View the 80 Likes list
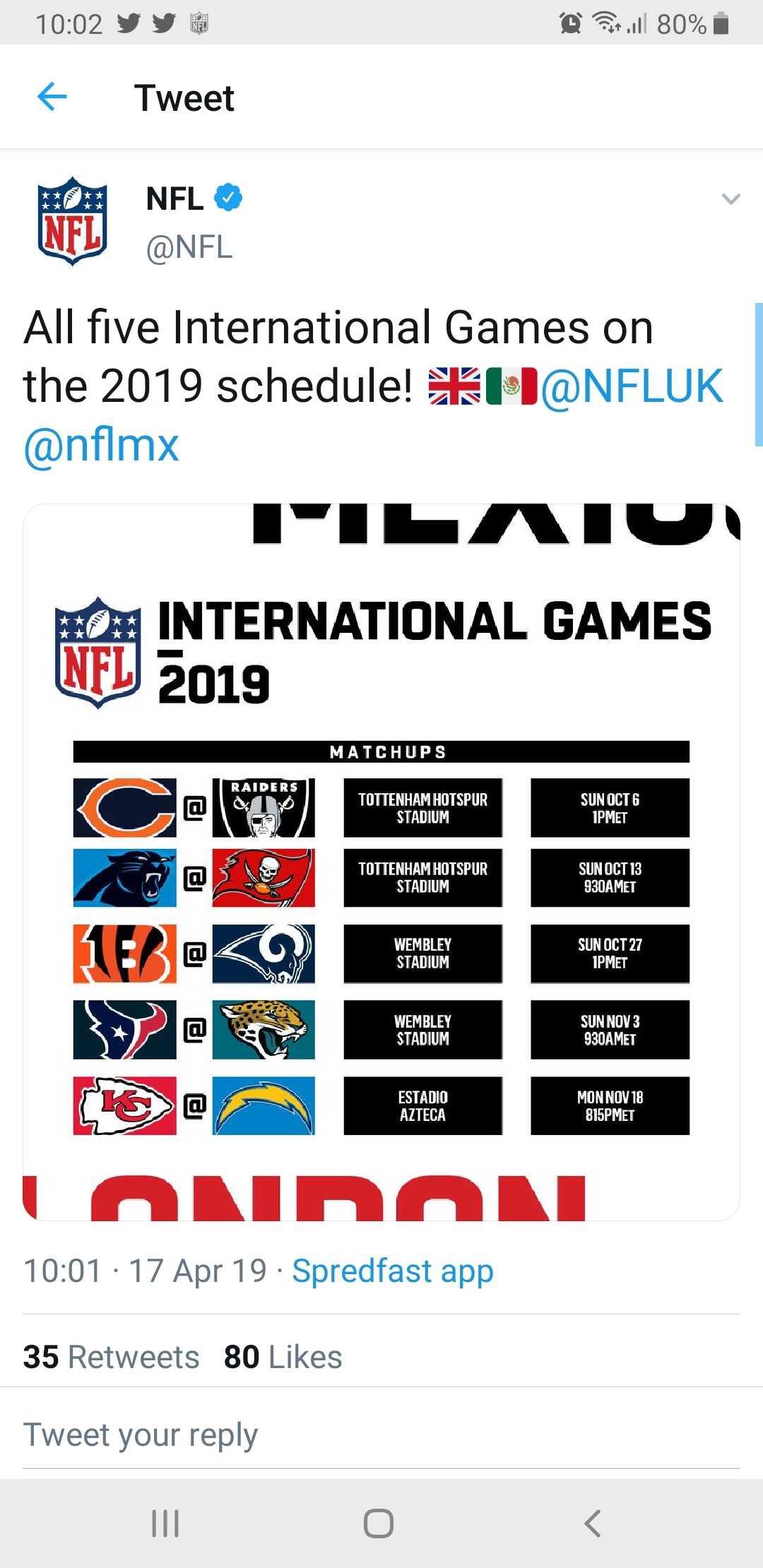Viewport: 763px width, 1568px height. point(283,1357)
